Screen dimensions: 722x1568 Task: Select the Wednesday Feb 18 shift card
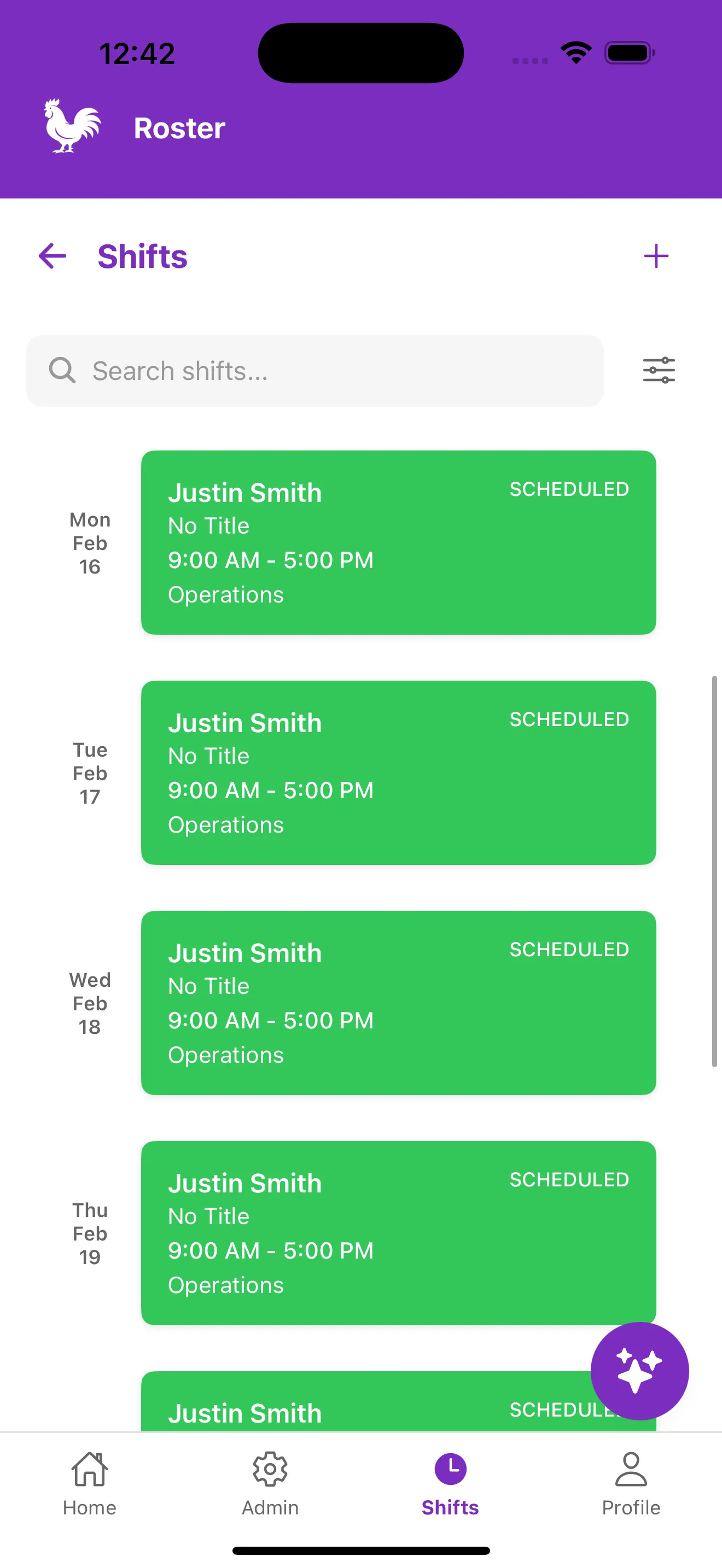point(398,1002)
